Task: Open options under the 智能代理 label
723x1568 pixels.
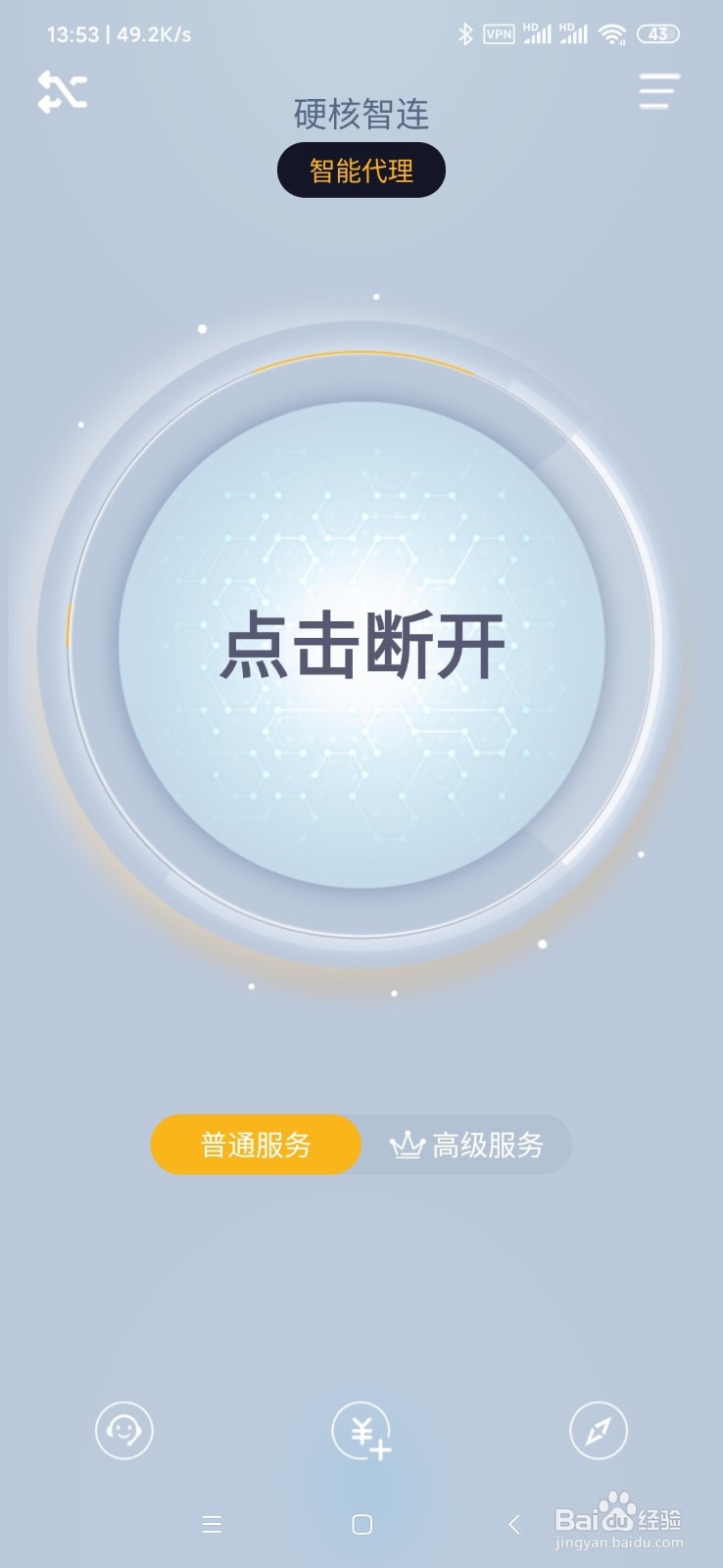Action: pos(361,169)
